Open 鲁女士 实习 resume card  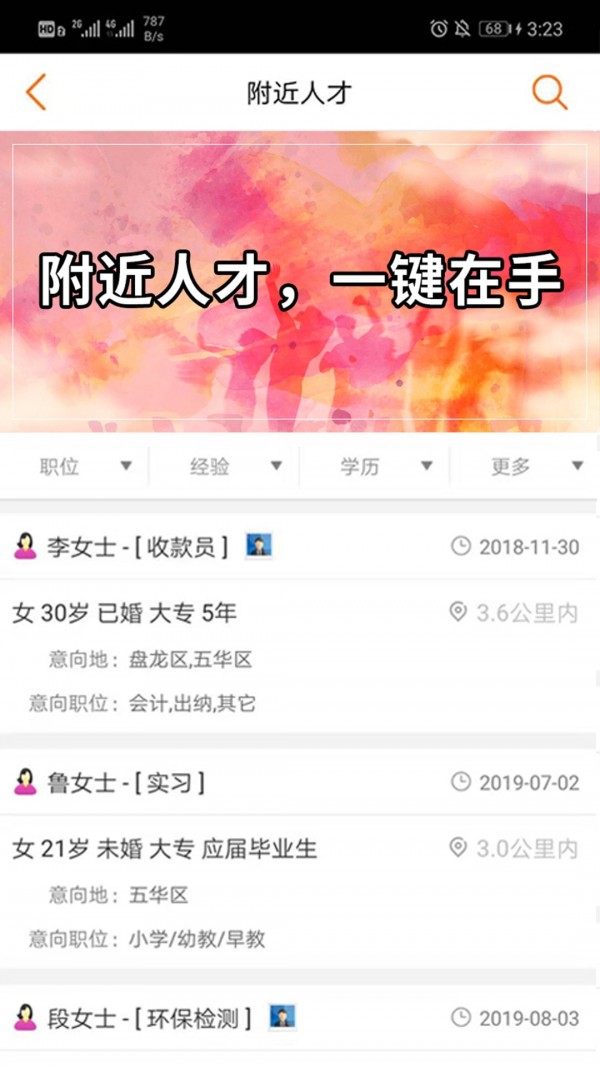click(300, 860)
